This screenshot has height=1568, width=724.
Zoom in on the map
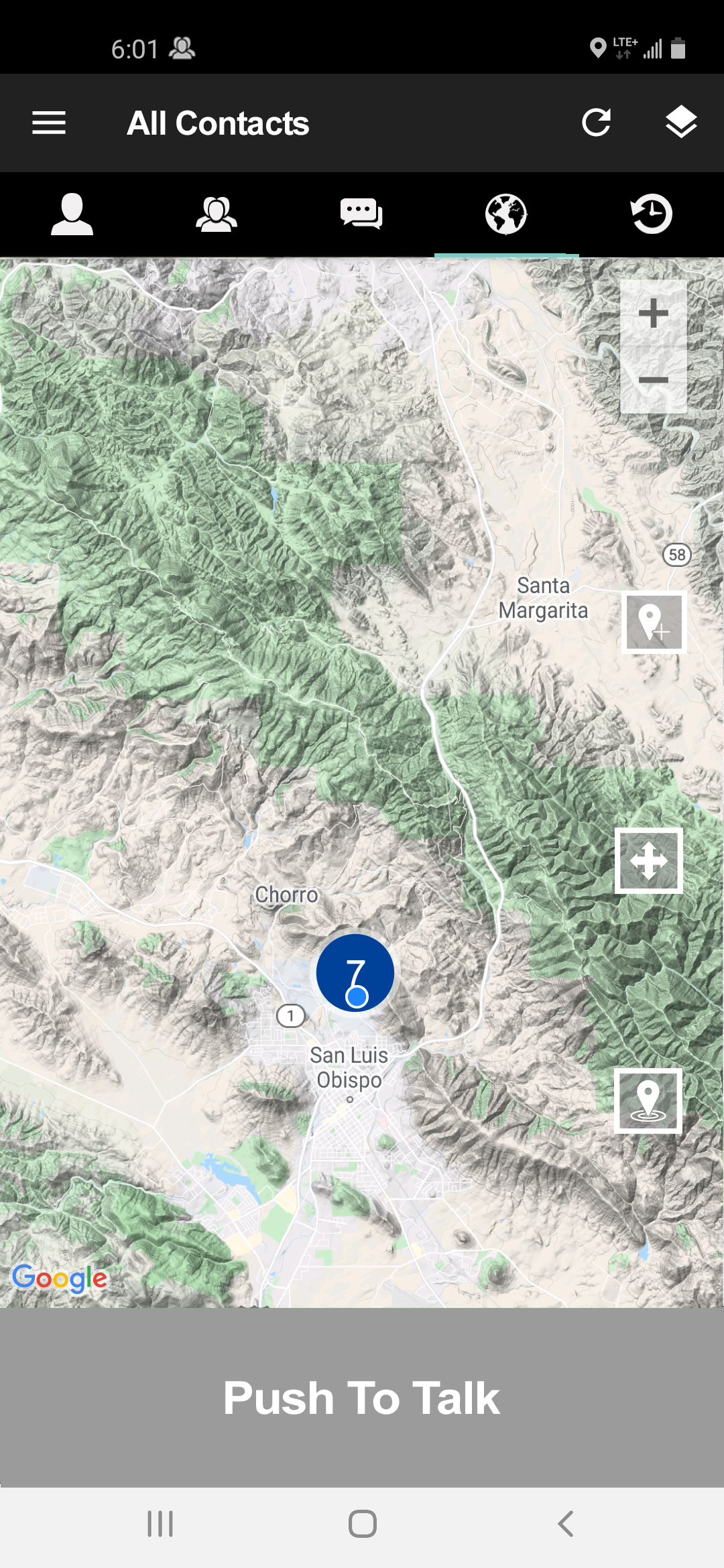[654, 313]
